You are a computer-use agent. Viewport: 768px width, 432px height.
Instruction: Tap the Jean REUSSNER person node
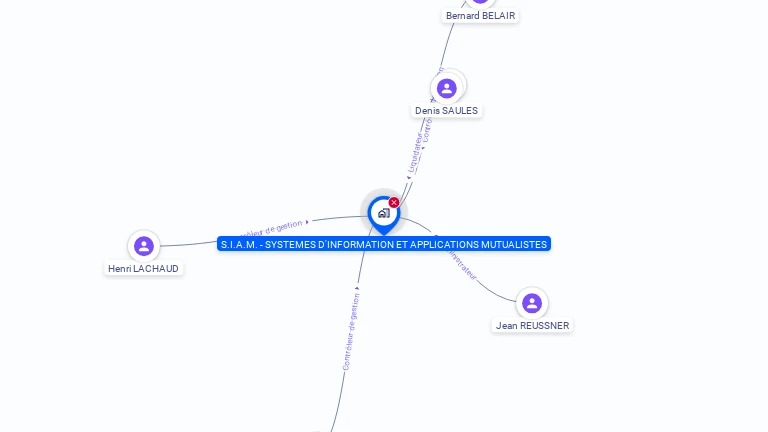pyautogui.click(x=532, y=302)
